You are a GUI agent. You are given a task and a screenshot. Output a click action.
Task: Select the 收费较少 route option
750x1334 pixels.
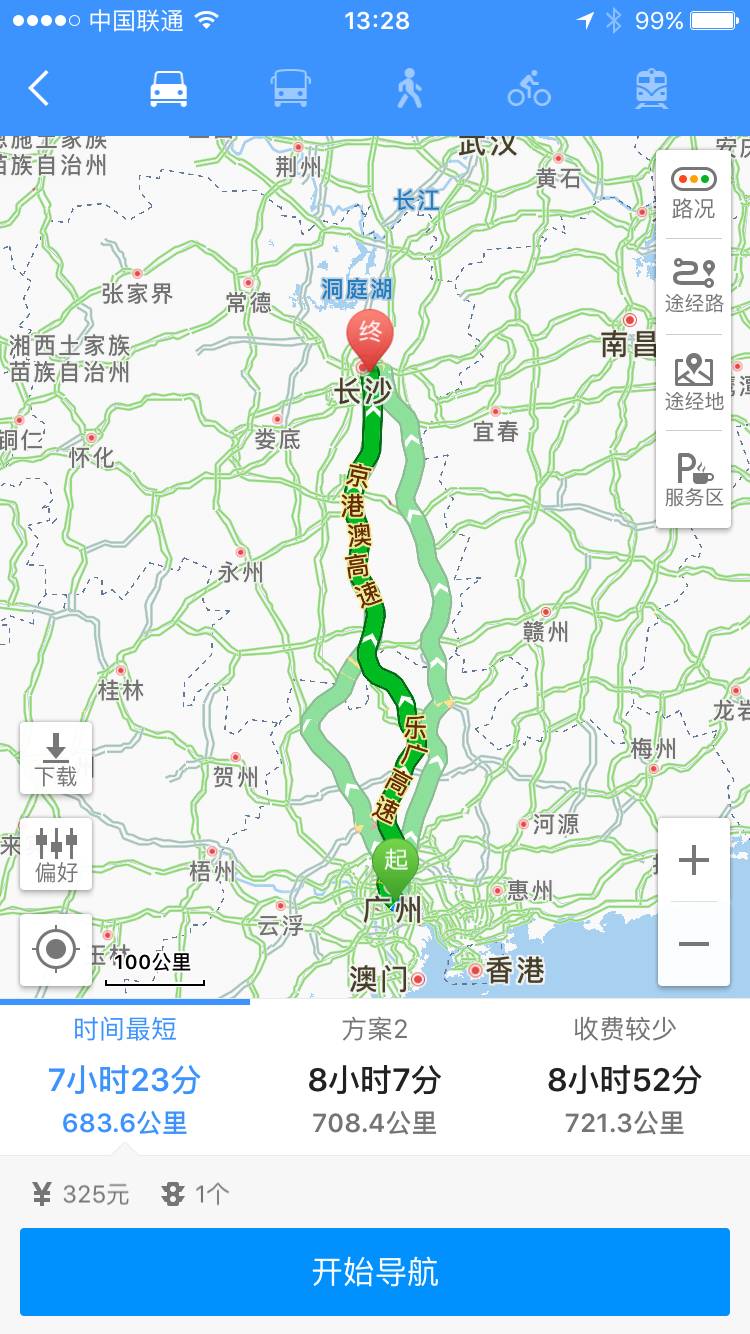pos(624,1078)
